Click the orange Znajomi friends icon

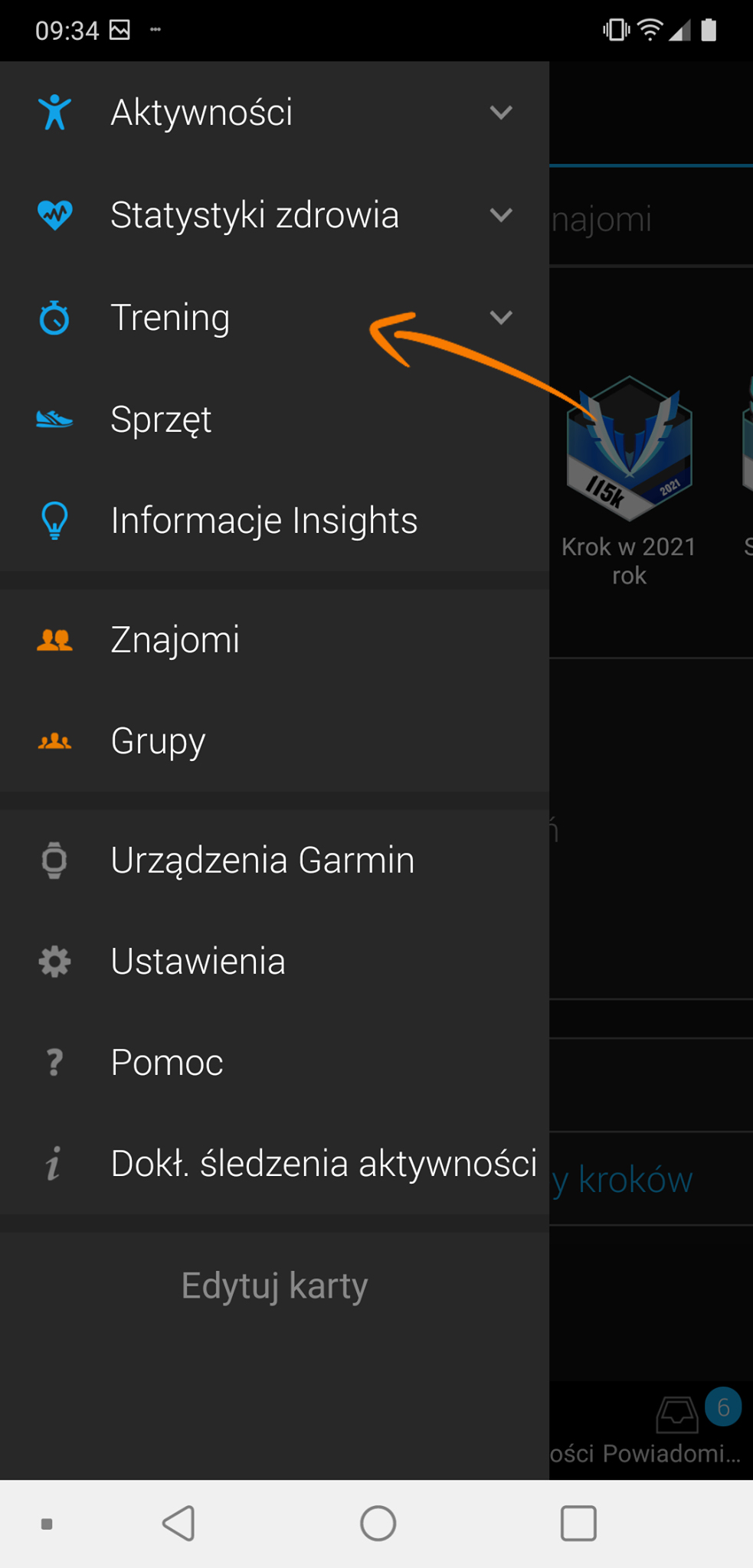[54, 640]
